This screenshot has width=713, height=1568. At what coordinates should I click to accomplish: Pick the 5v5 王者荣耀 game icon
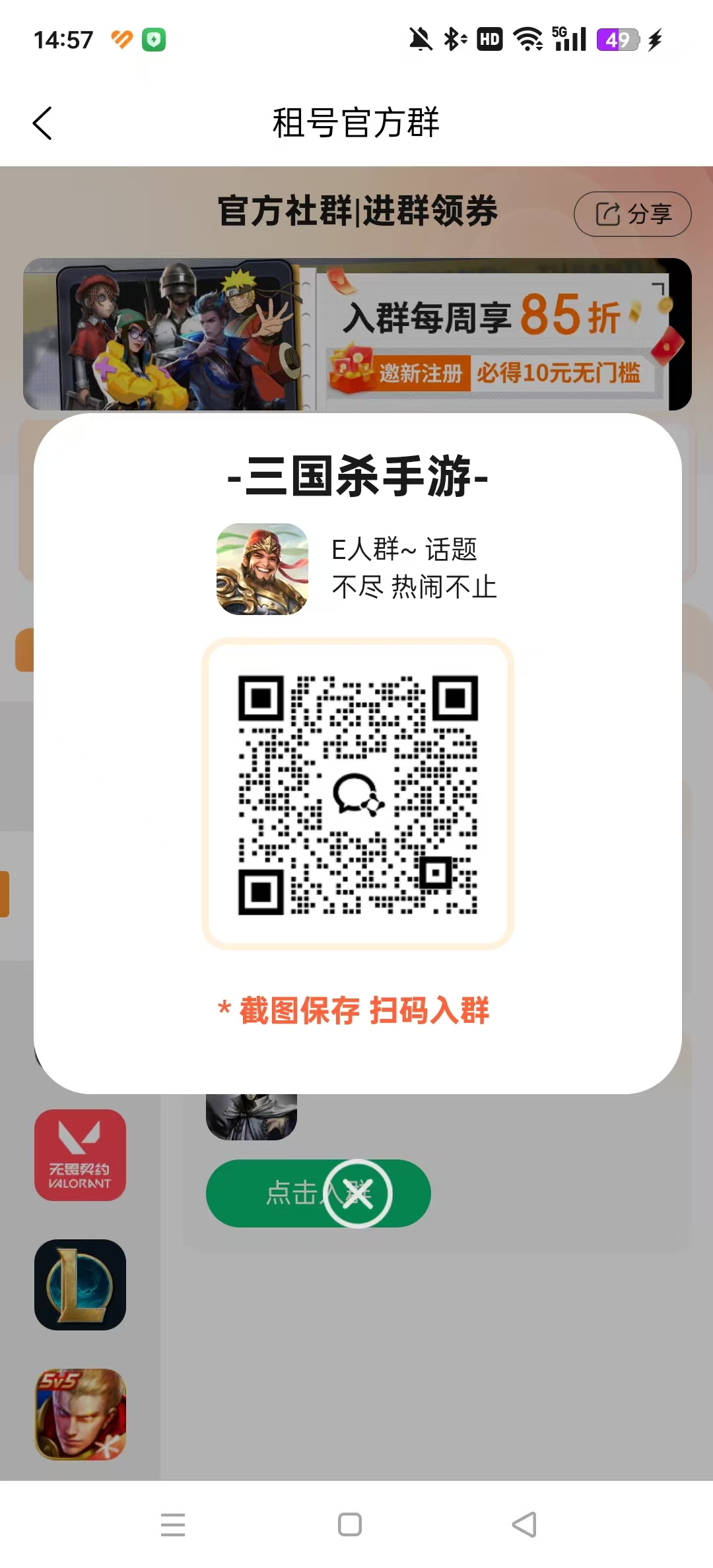click(80, 1414)
